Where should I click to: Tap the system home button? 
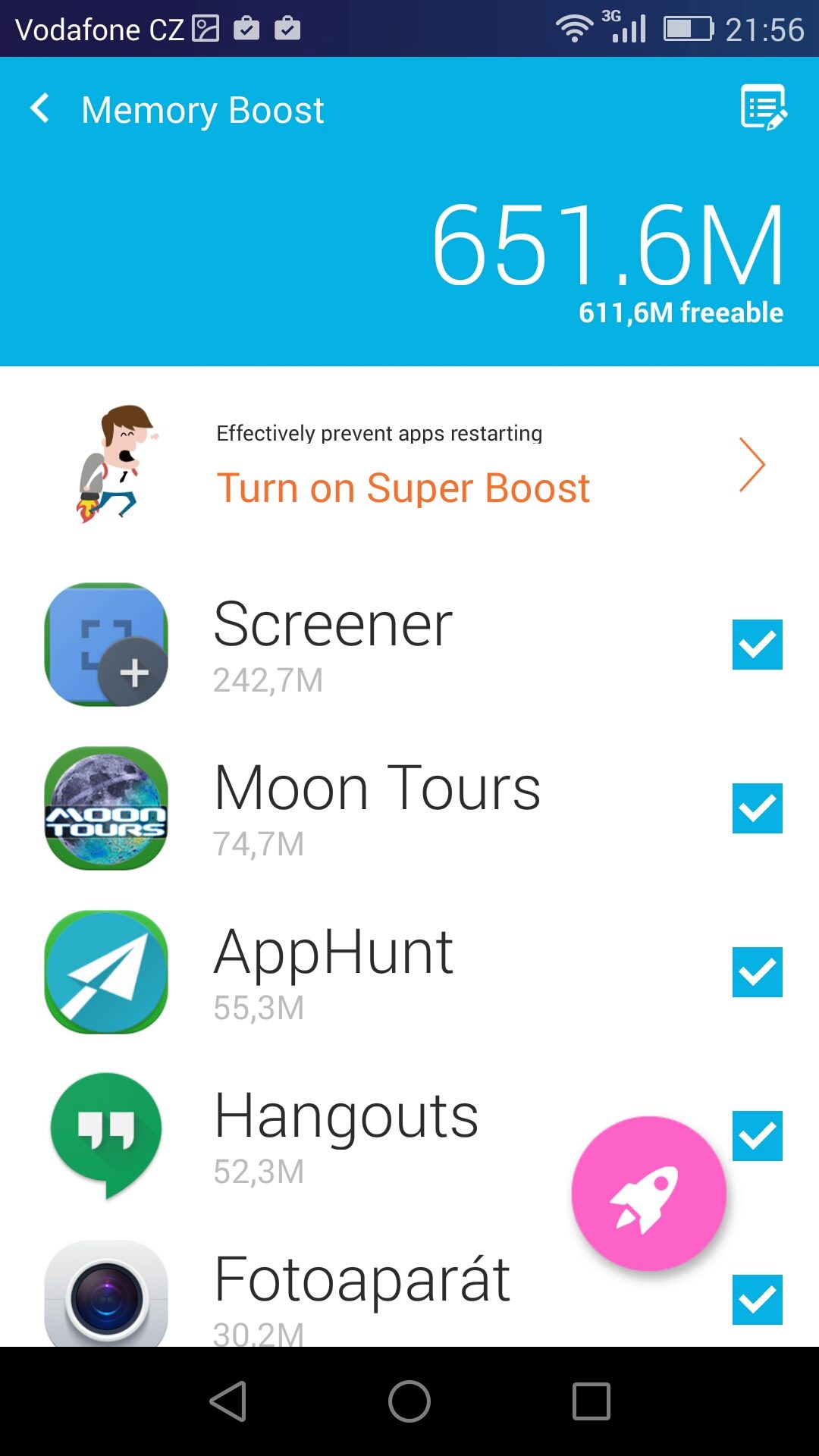[x=409, y=1401]
